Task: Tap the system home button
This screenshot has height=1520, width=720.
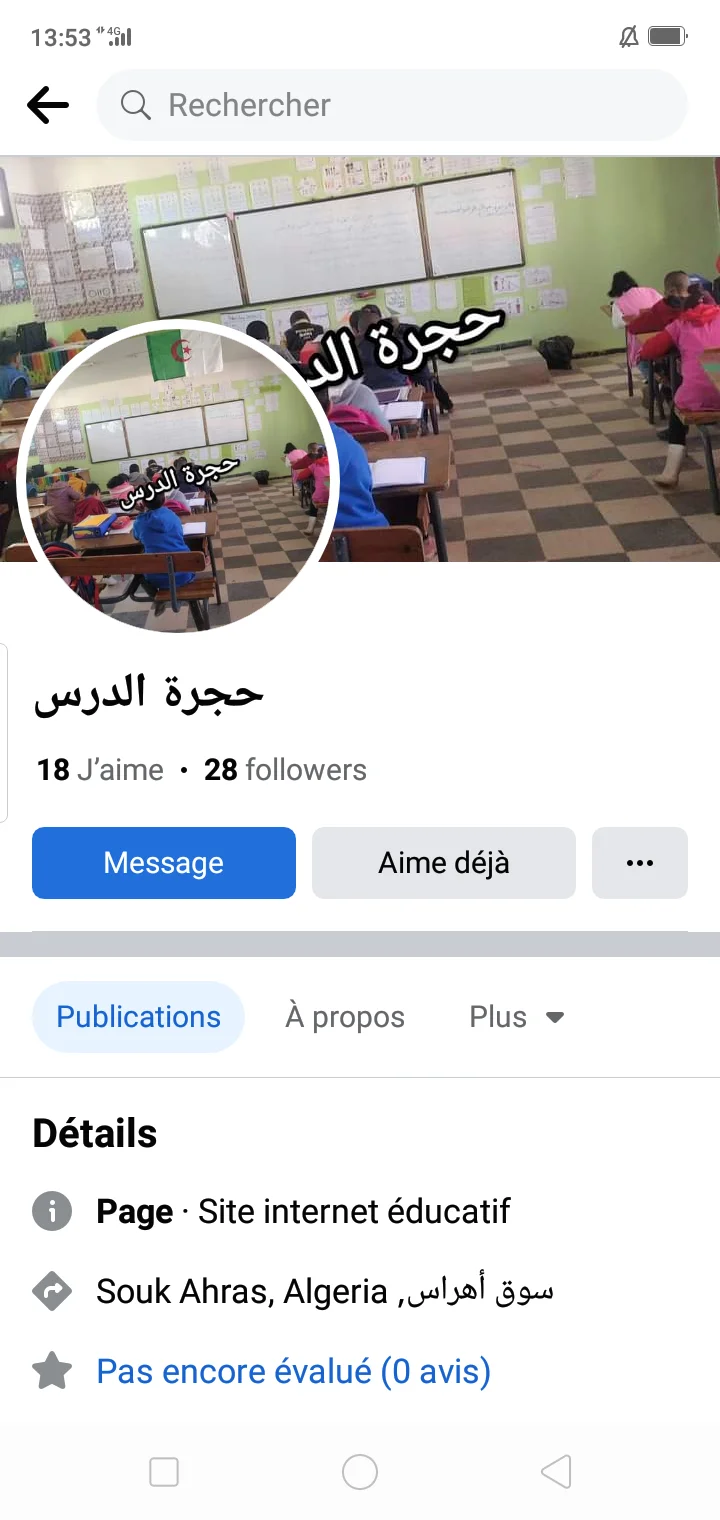Action: pyautogui.click(x=360, y=1472)
